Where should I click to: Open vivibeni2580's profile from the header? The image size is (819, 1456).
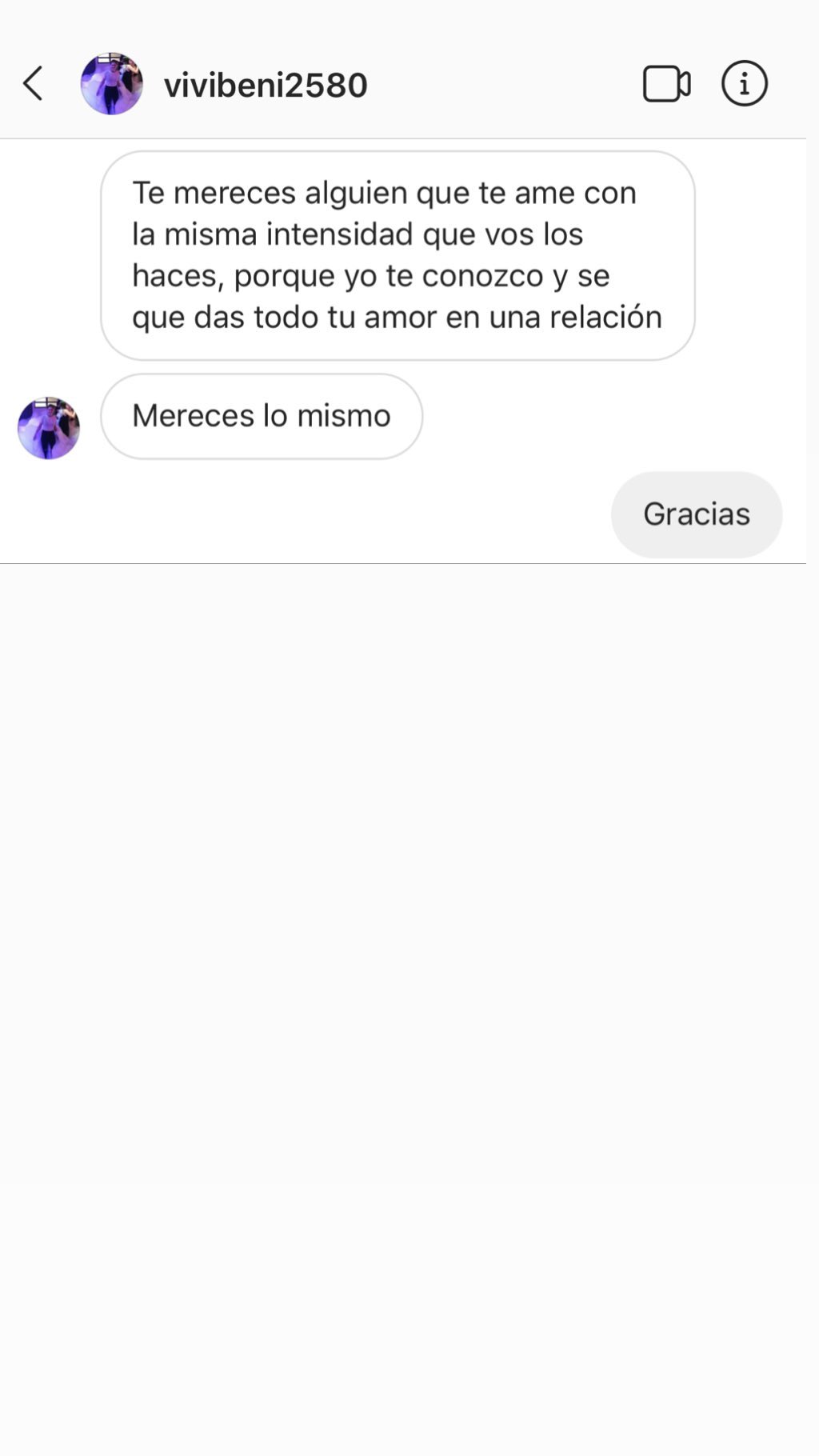tap(265, 85)
